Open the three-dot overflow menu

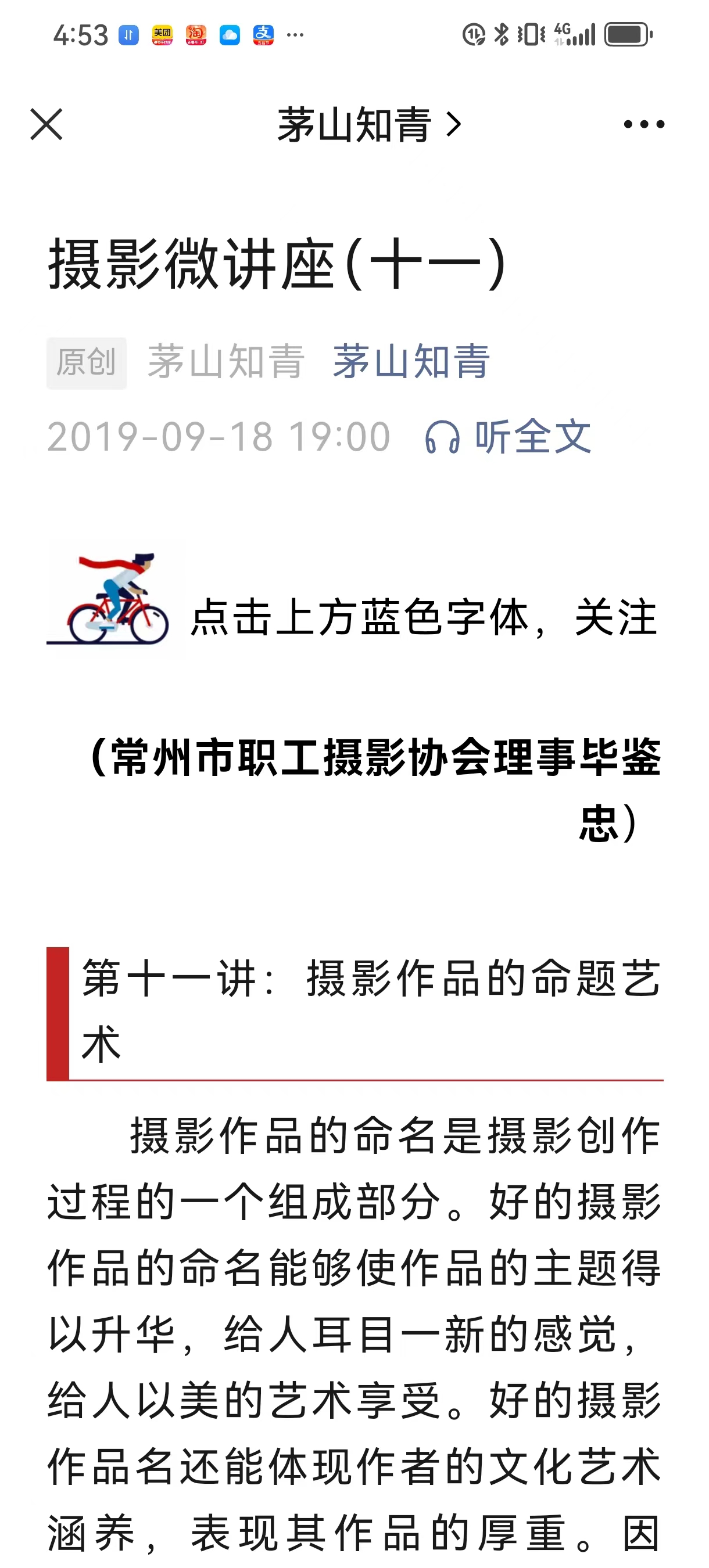coord(644,124)
